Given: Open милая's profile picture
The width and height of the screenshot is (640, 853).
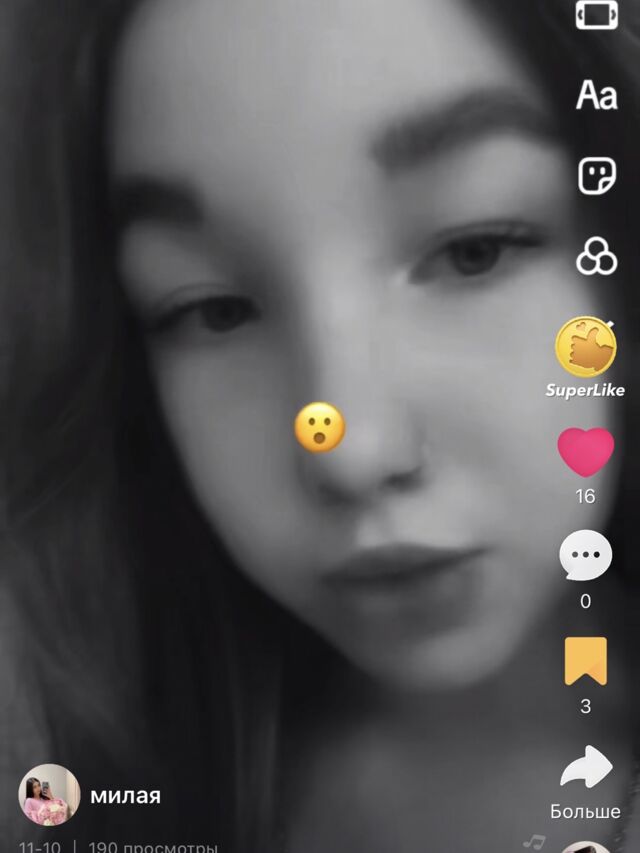Looking at the screenshot, I should [49, 795].
